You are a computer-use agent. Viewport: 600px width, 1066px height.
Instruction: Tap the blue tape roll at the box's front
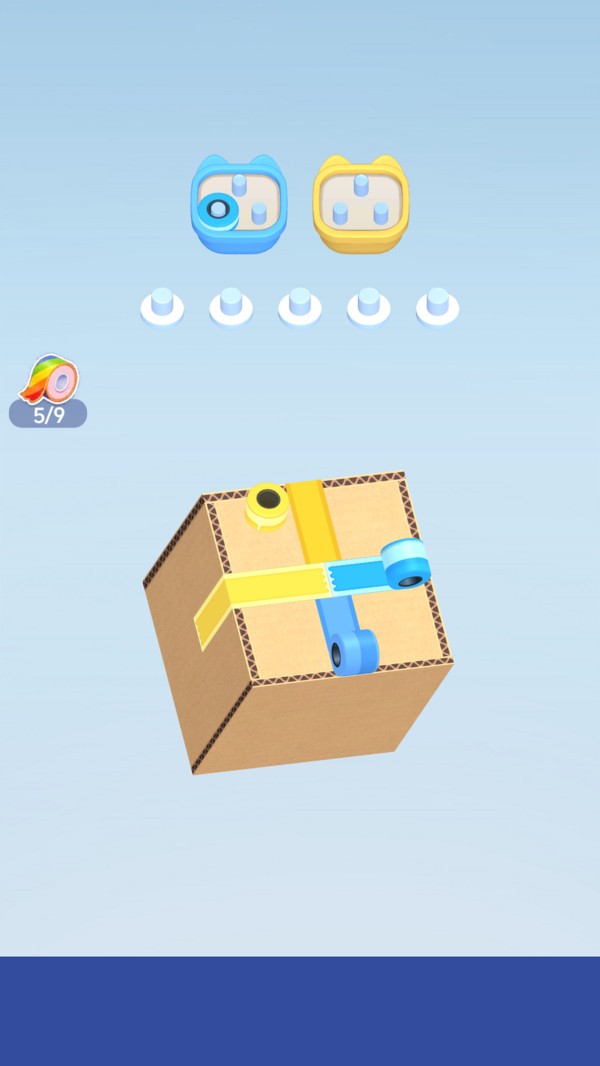pyautogui.click(x=354, y=653)
